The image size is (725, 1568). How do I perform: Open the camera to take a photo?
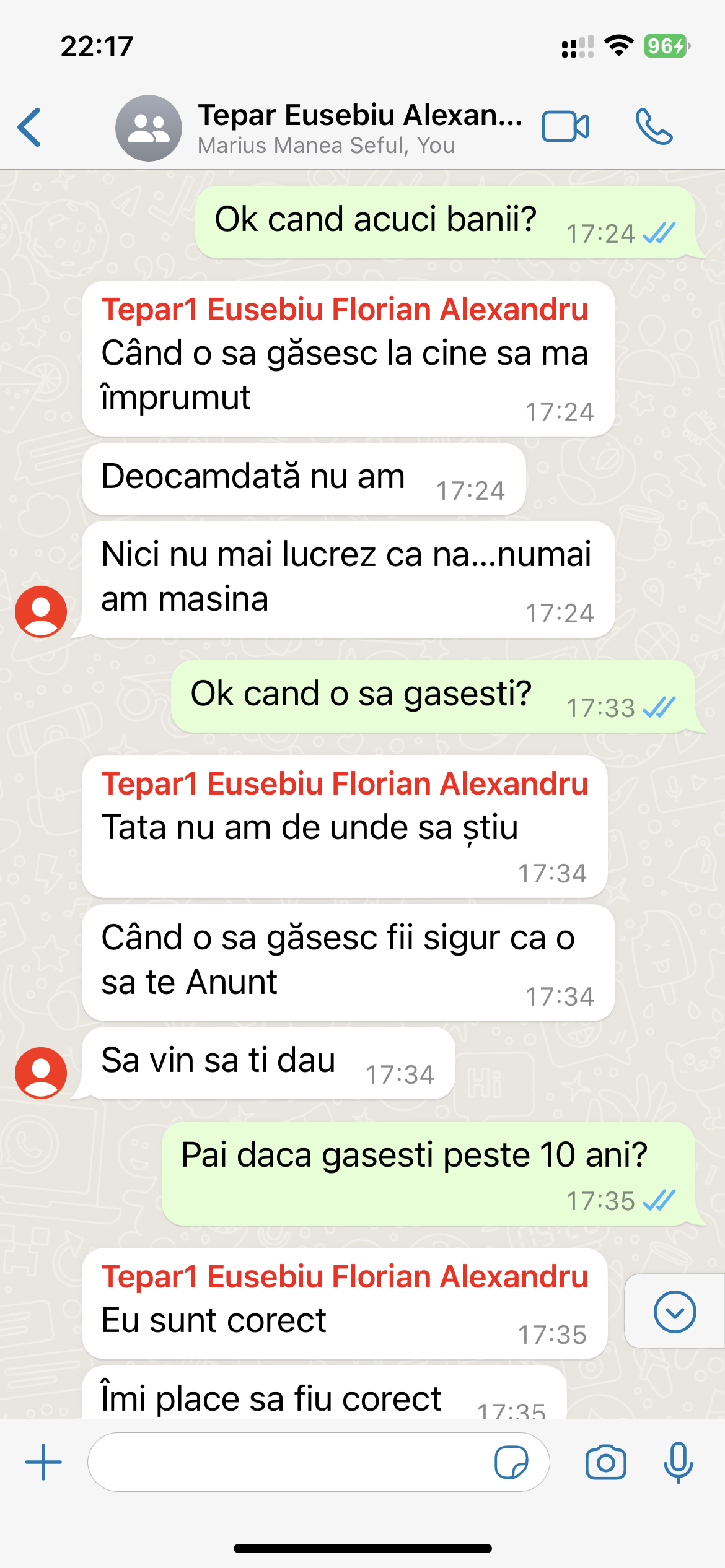tap(605, 1462)
